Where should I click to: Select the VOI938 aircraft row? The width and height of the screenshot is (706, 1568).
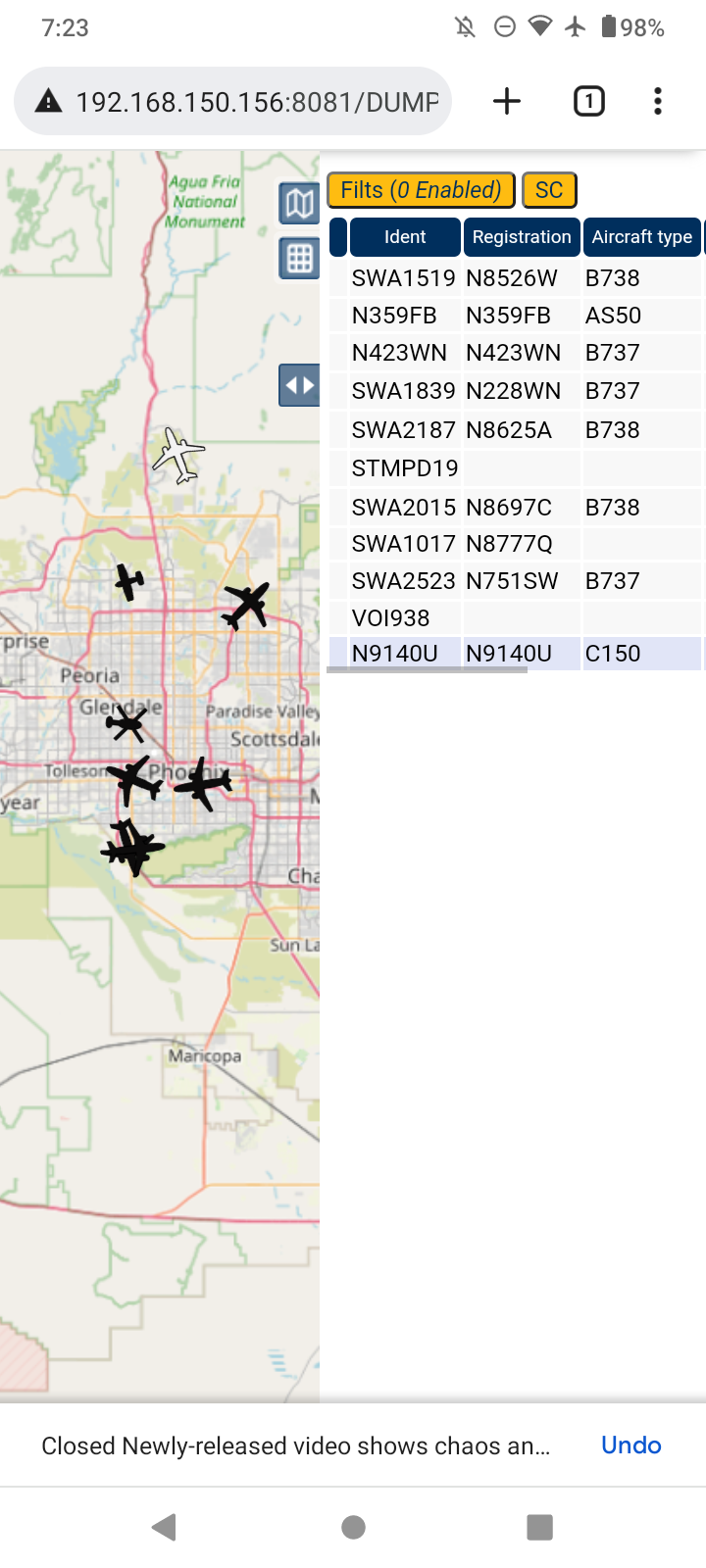point(516,618)
